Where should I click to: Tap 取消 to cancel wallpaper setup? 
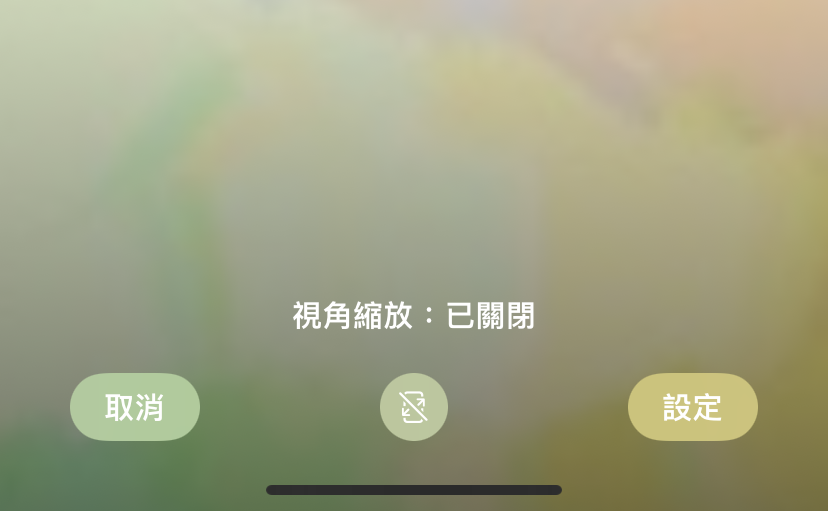pos(135,407)
